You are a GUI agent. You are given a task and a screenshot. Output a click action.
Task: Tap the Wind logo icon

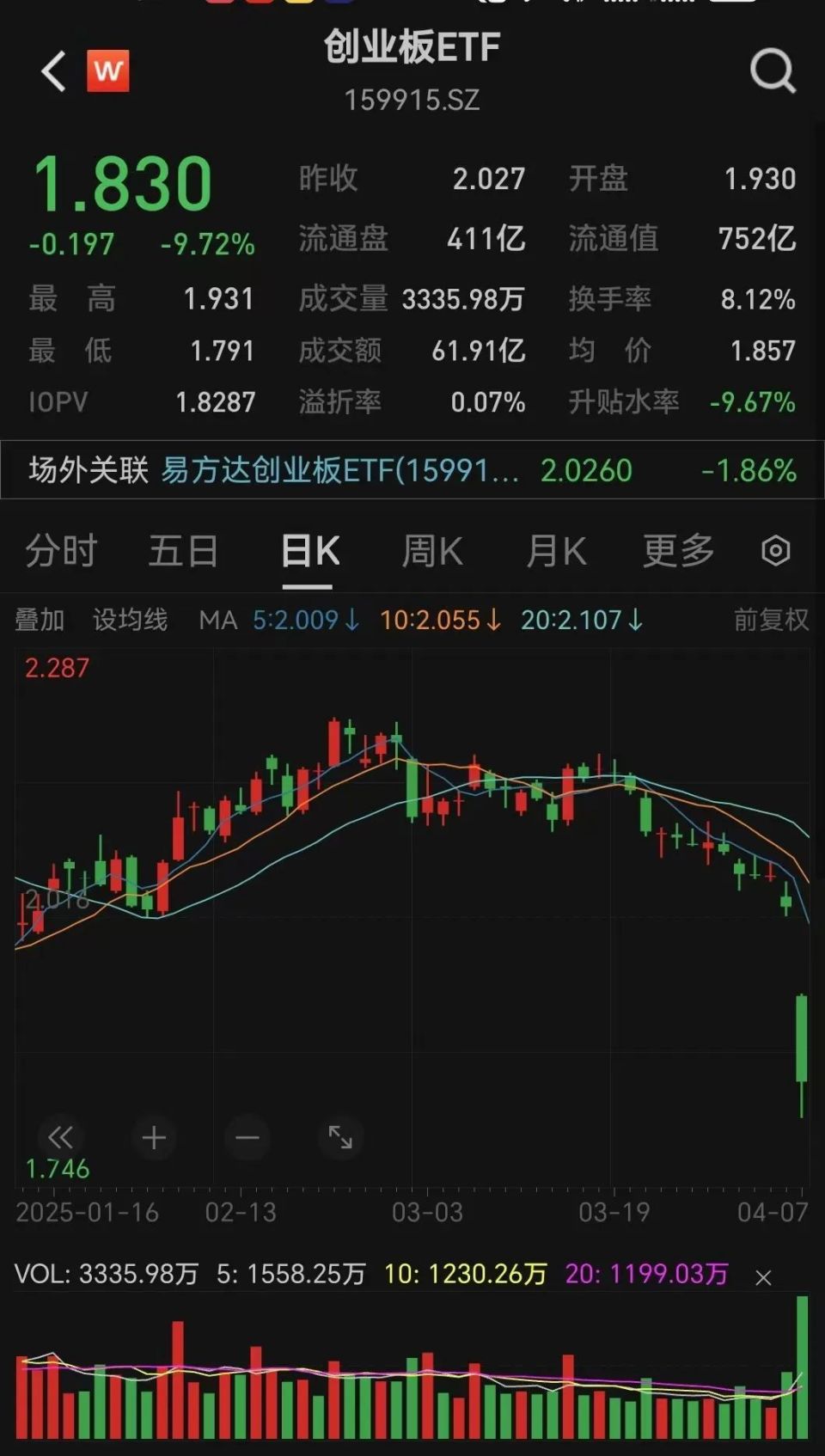(106, 72)
